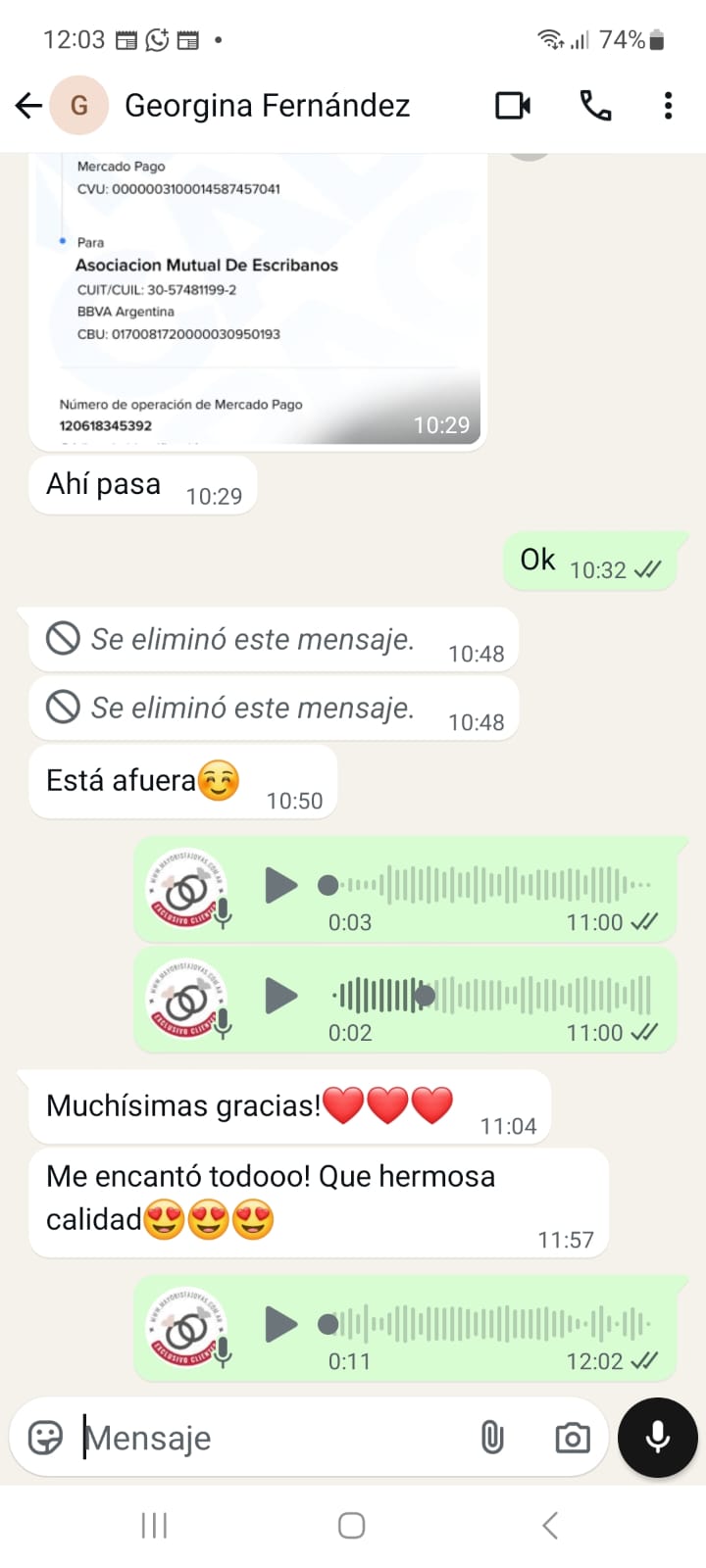Image resolution: width=706 pixels, height=1568 pixels.
Task: Open the recent apps view
Action: point(154,1525)
